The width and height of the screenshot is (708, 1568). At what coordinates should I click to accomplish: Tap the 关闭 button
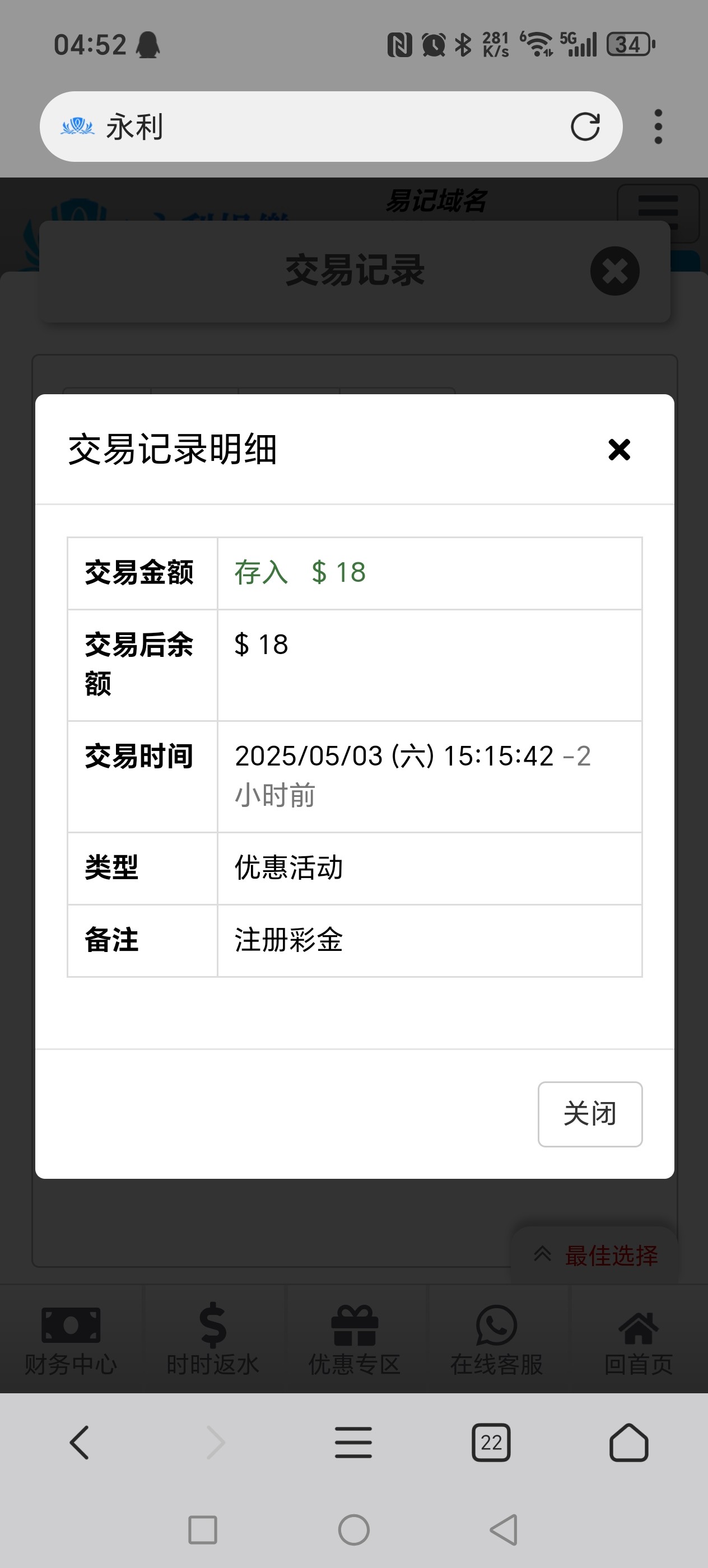(589, 1114)
